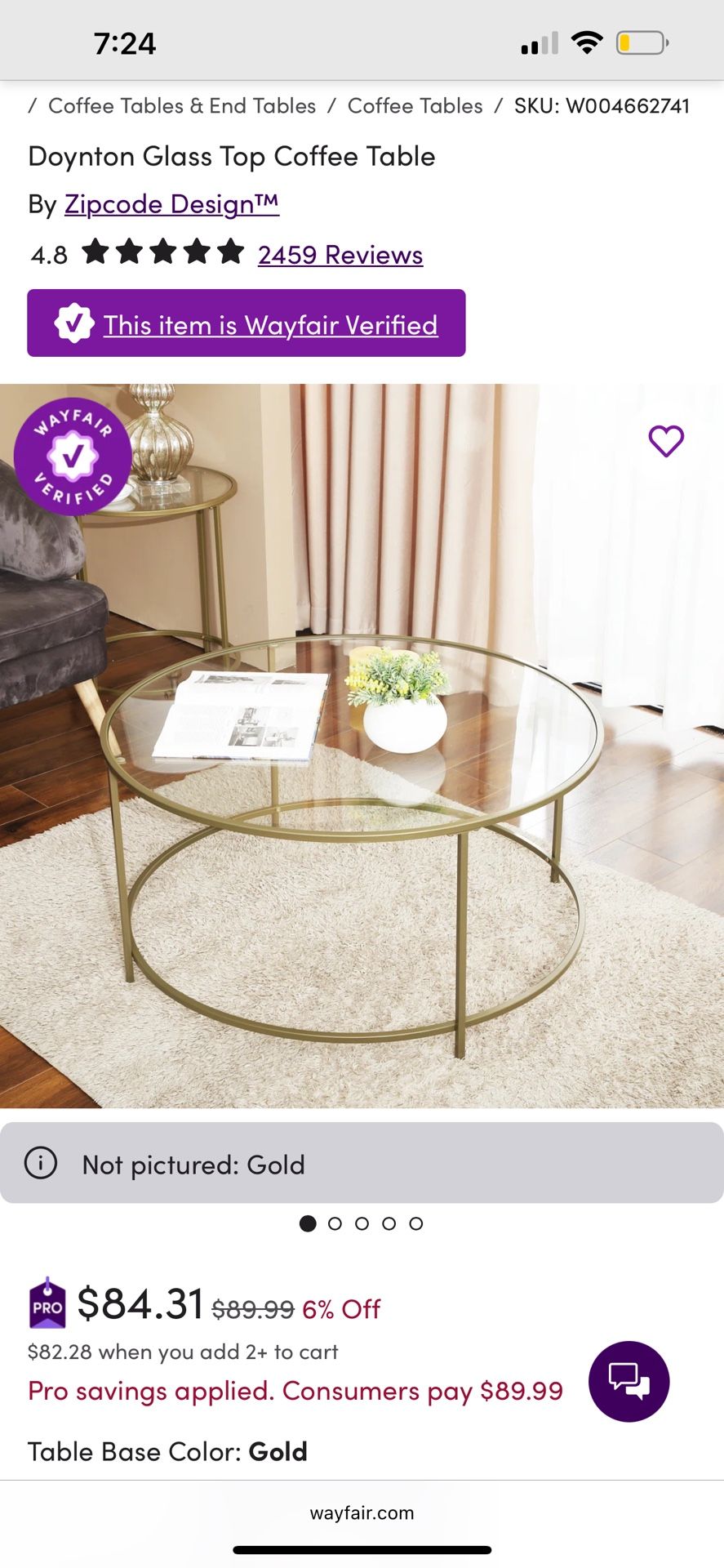Viewport: 724px width, 1568px height.
Task: Select the second image page dot
Action: click(335, 1223)
